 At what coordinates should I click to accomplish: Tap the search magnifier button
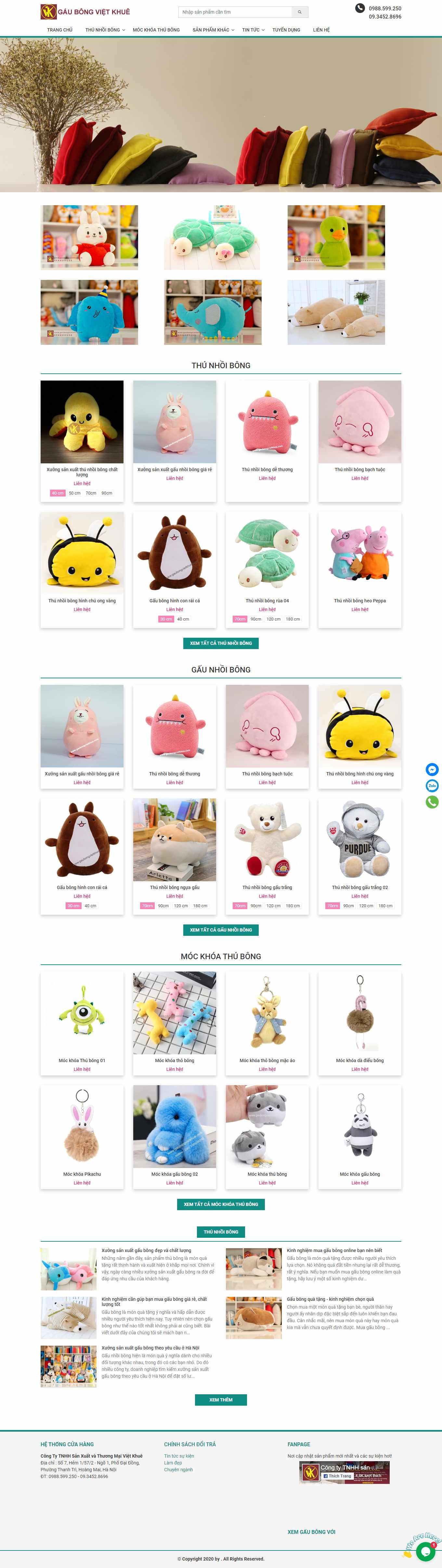click(x=299, y=12)
